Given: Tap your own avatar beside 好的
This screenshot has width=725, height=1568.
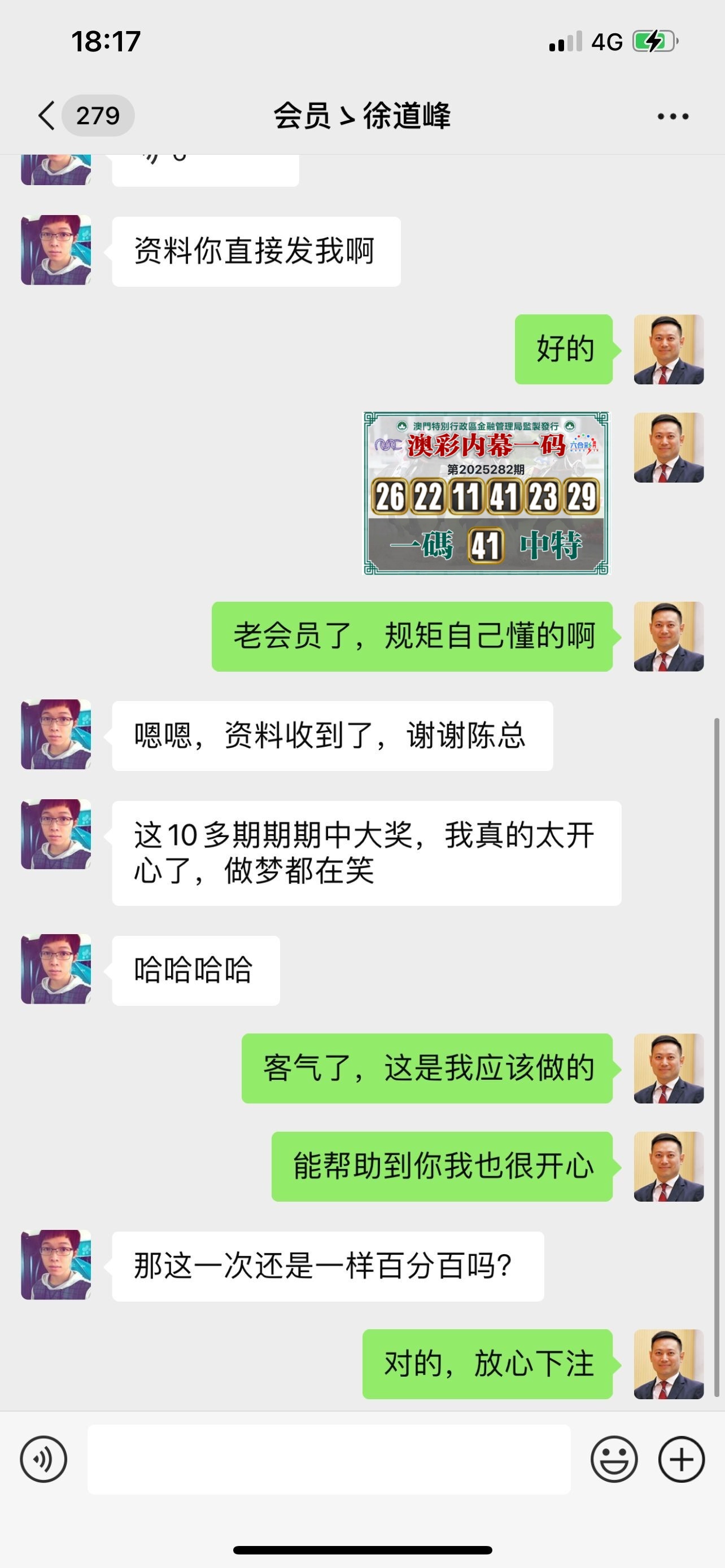Looking at the screenshot, I should pos(669,349).
